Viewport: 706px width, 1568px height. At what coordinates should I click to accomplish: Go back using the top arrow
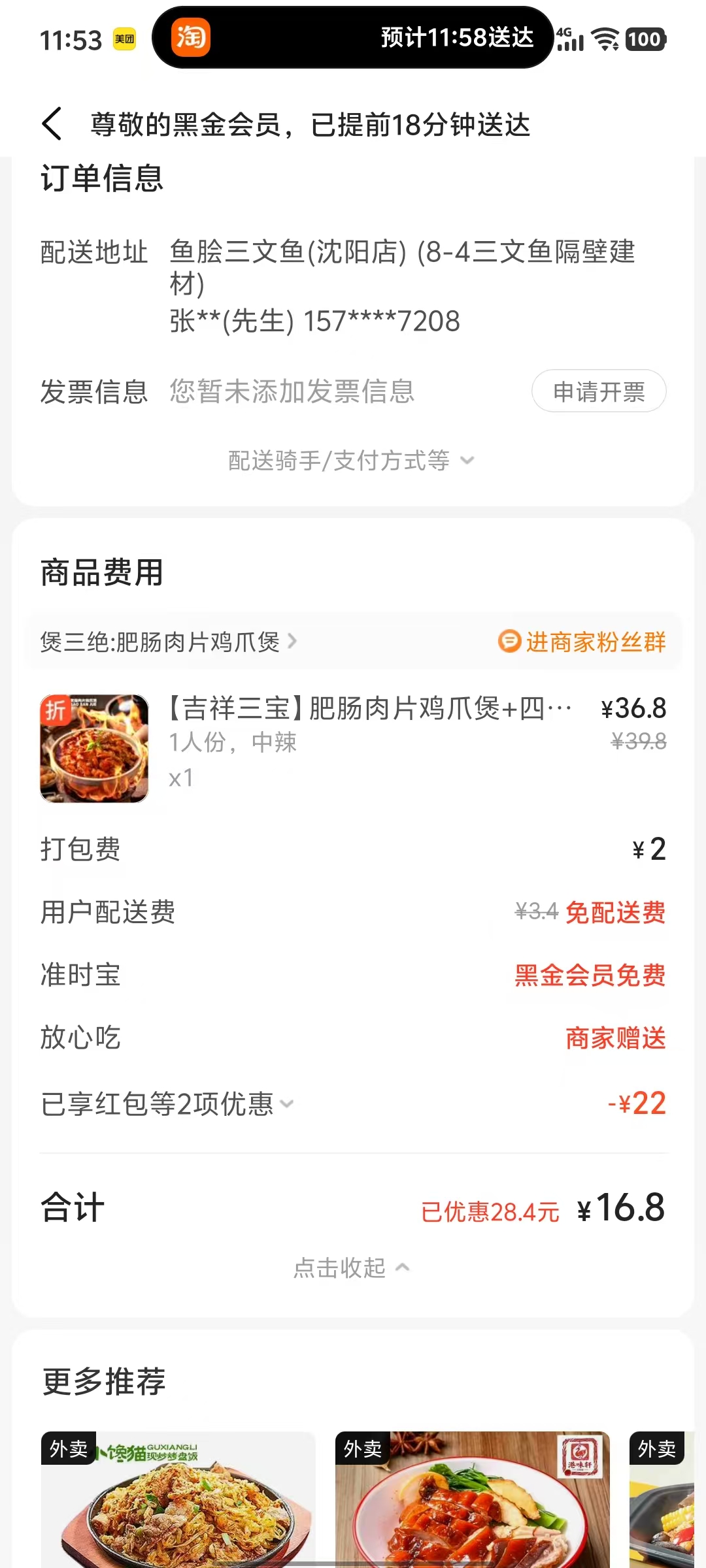click(52, 124)
